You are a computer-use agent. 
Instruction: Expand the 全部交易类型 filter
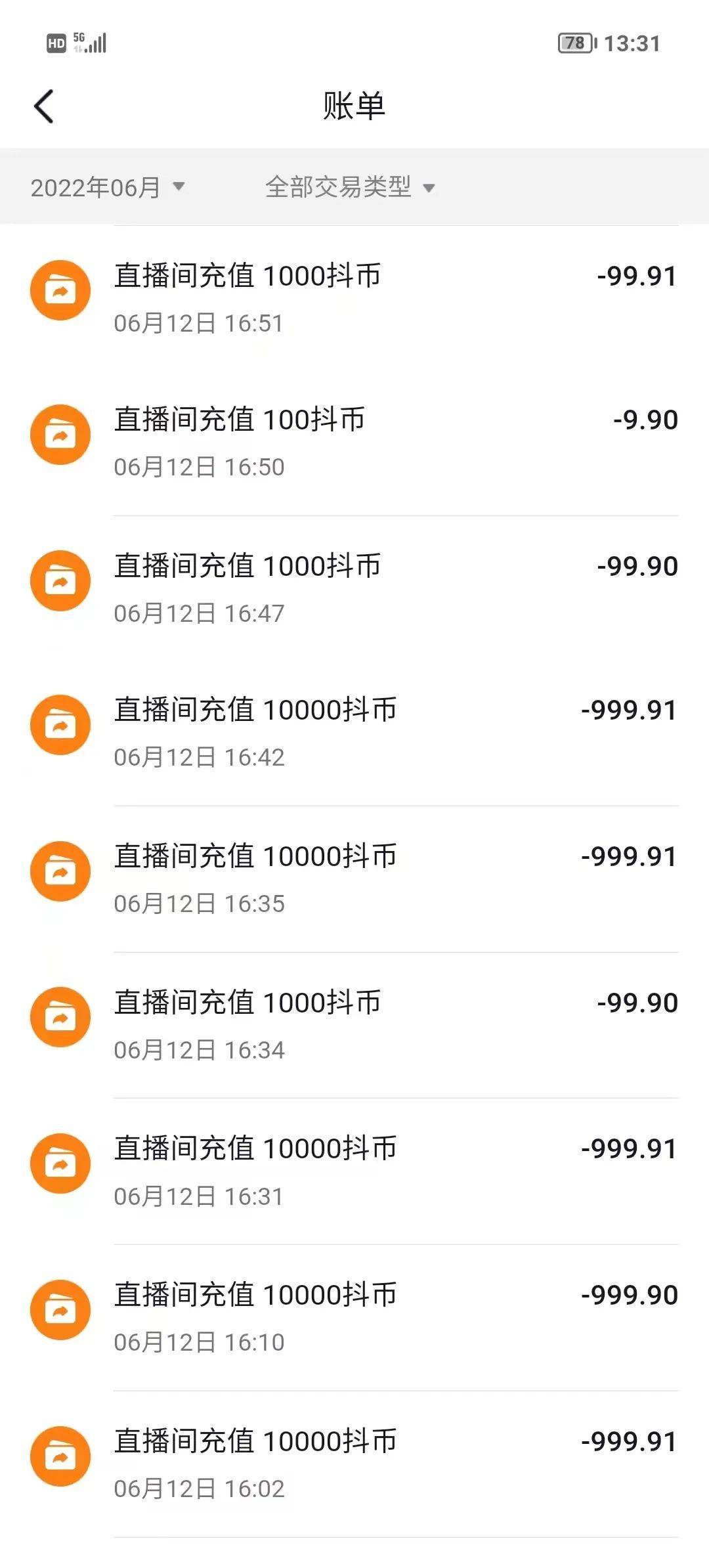[x=350, y=188]
